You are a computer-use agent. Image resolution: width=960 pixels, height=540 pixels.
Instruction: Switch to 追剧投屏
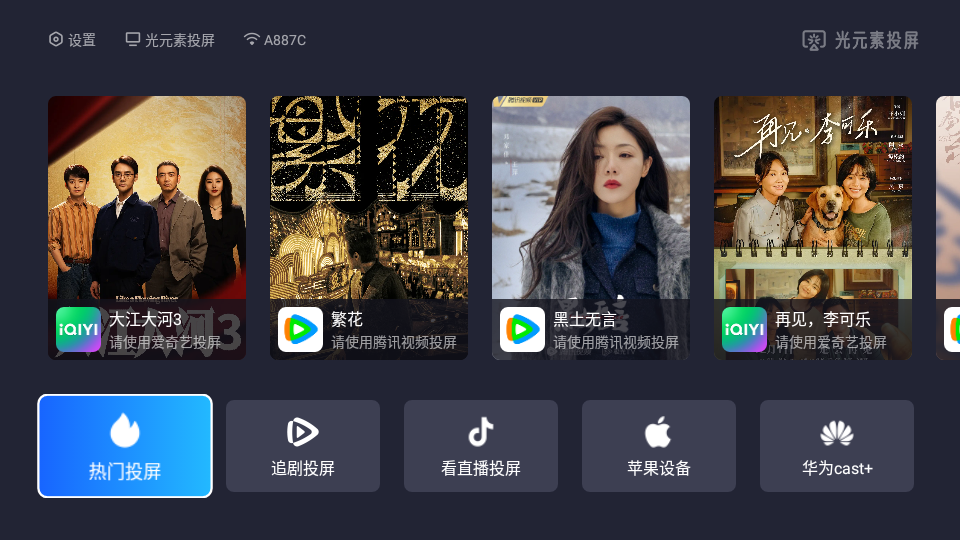tap(303, 446)
